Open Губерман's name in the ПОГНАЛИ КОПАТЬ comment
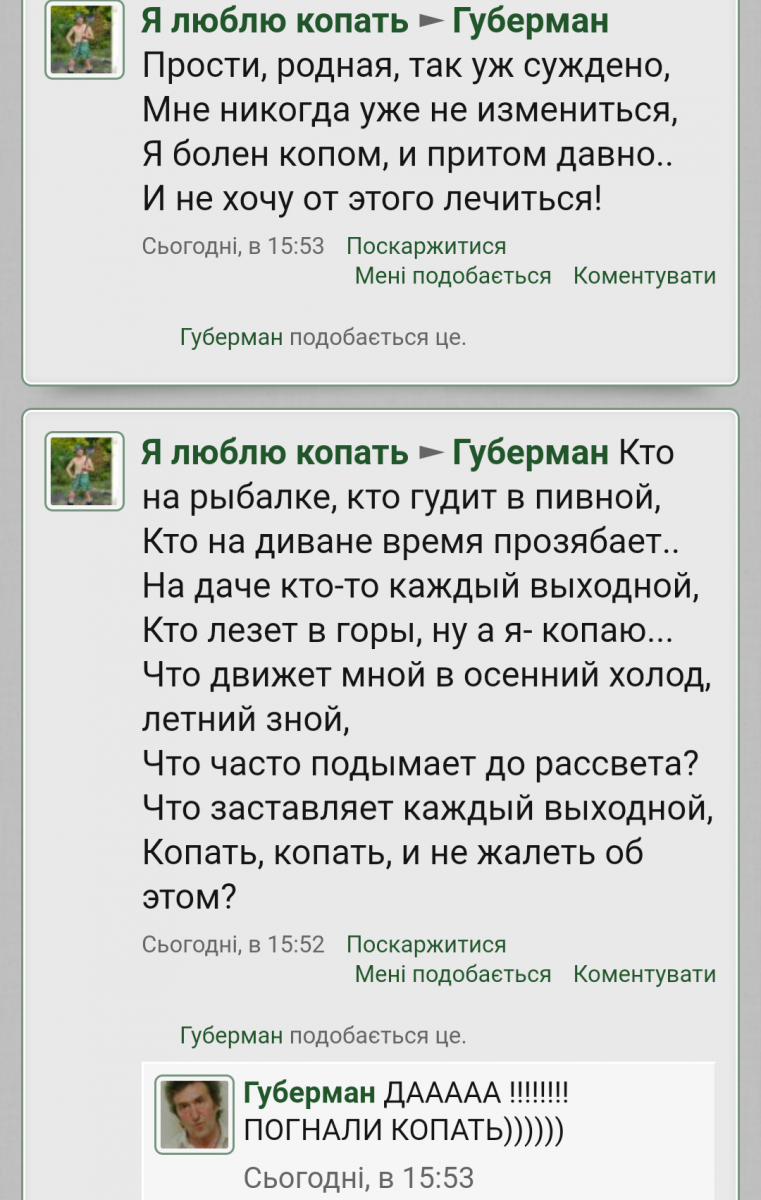Viewport: 761px width, 1200px height. pyautogui.click(x=310, y=1092)
